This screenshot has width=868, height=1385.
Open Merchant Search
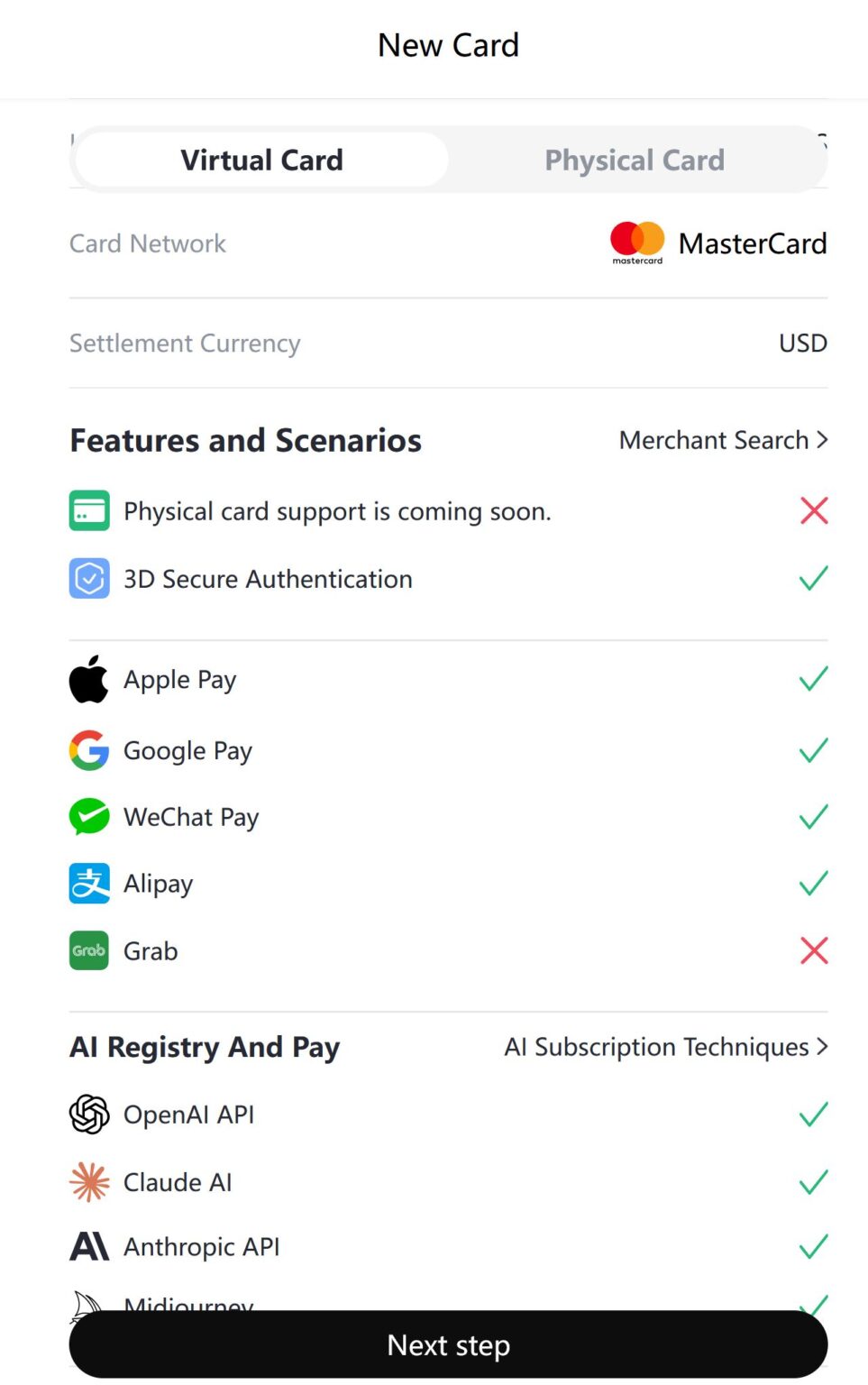point(723,440)
